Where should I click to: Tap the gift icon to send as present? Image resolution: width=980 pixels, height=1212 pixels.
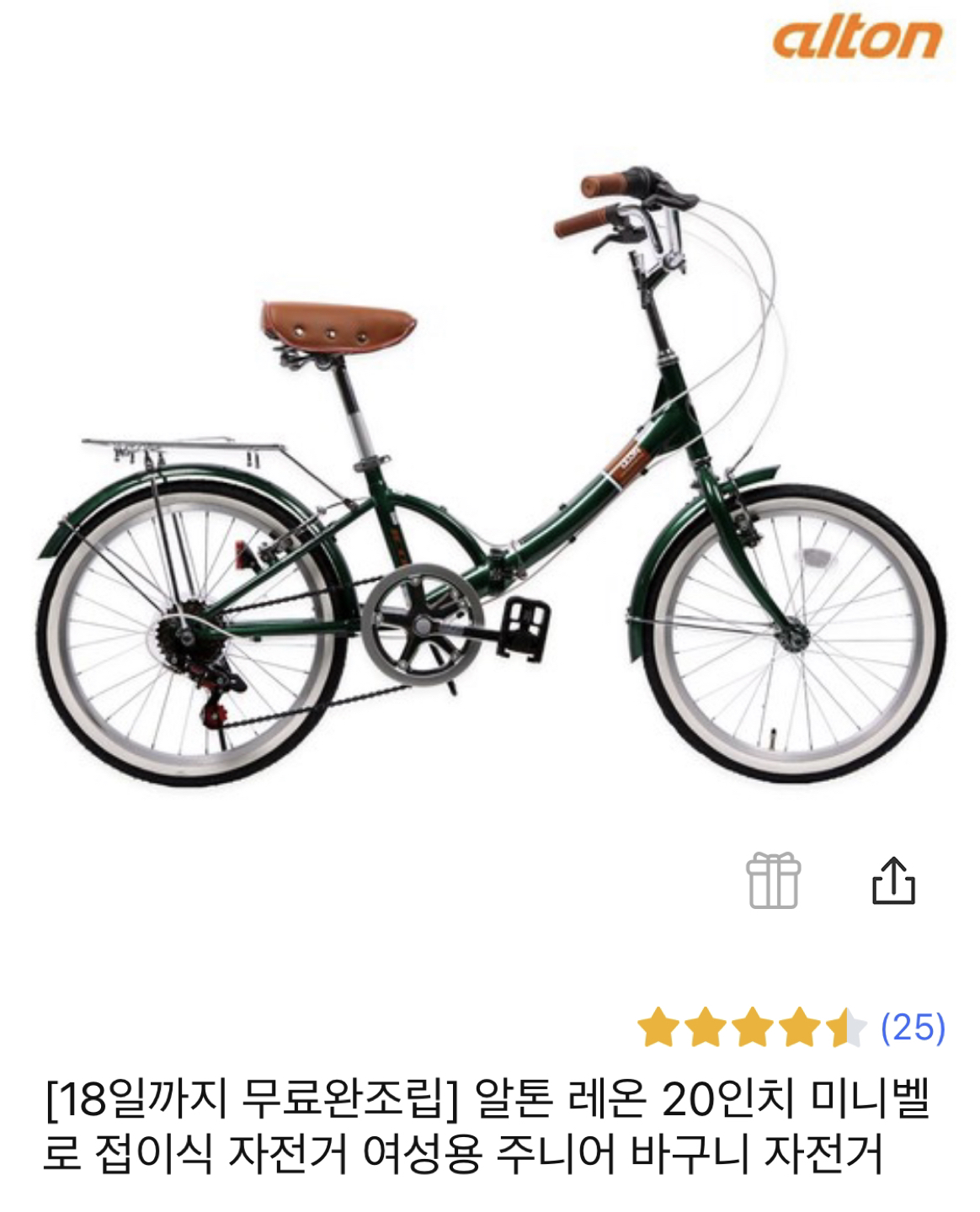click(773, 880)
